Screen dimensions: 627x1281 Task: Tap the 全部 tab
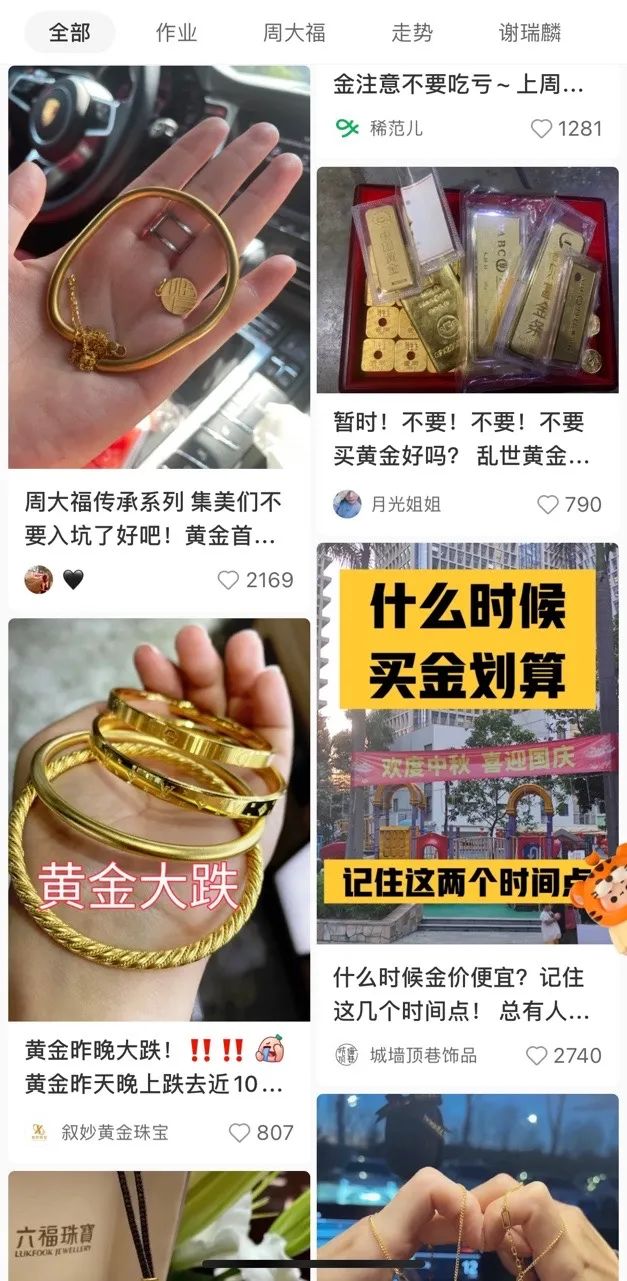(69, 33)
